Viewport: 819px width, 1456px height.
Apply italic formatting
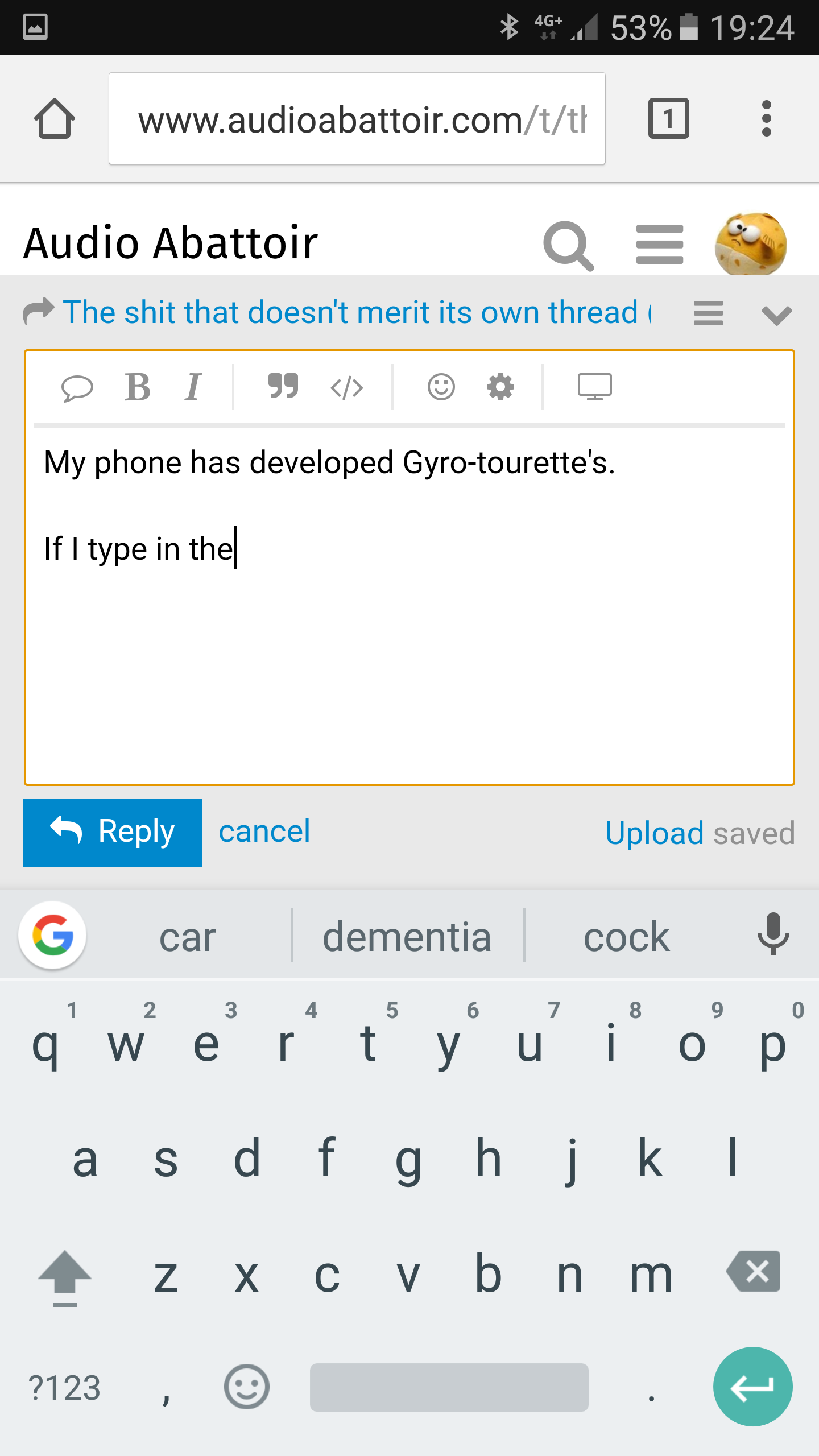pos(193,388)
